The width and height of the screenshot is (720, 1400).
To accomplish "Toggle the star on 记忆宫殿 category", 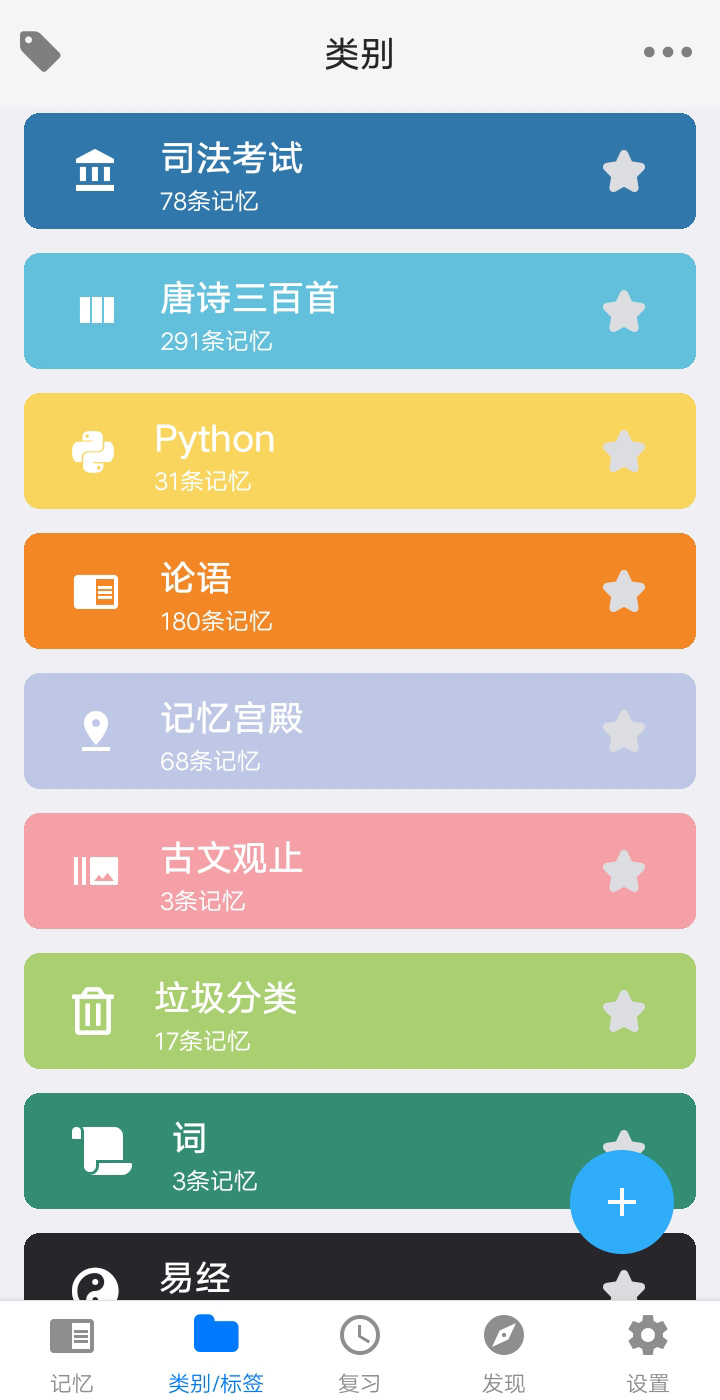I will click(624, 730).
